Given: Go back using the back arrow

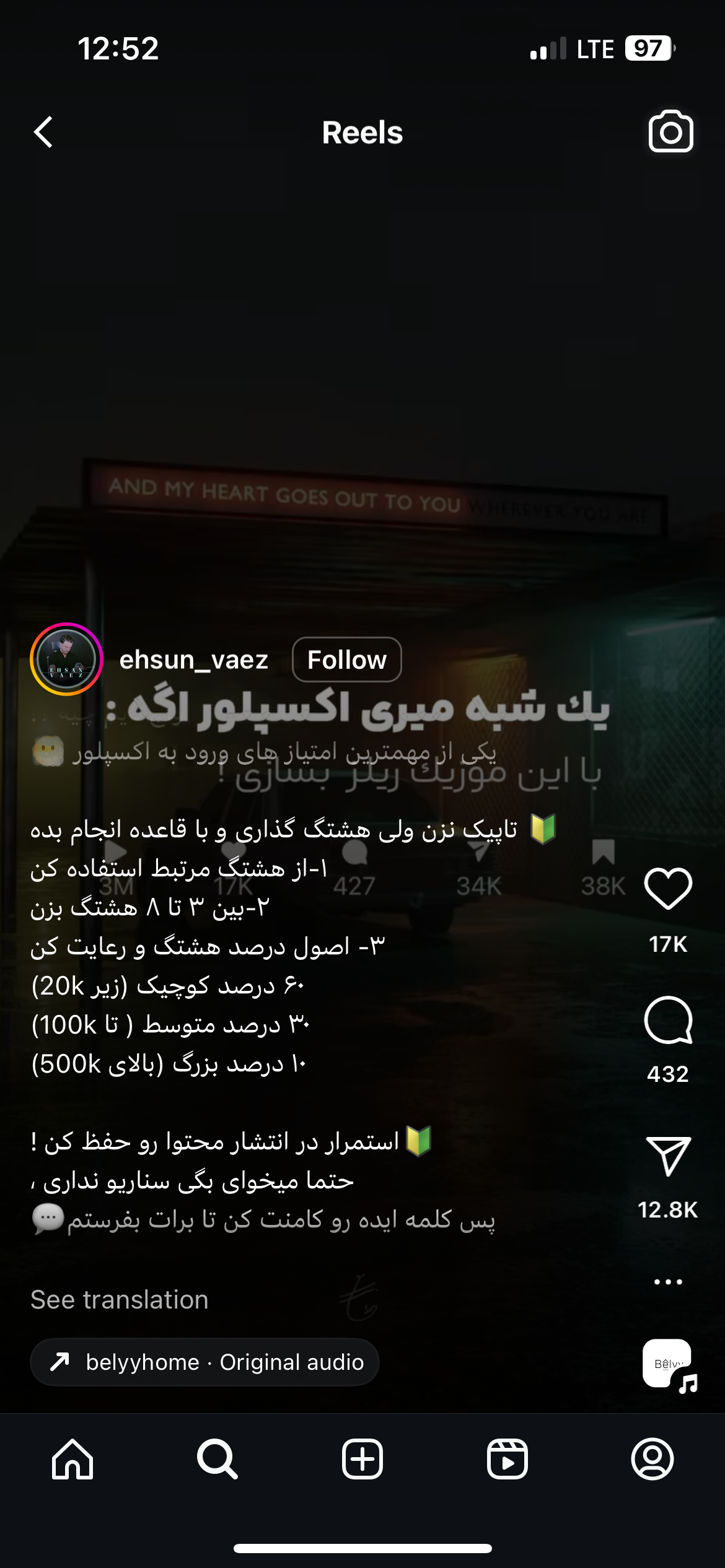Looking at the screenshot, I should point(43,133).
